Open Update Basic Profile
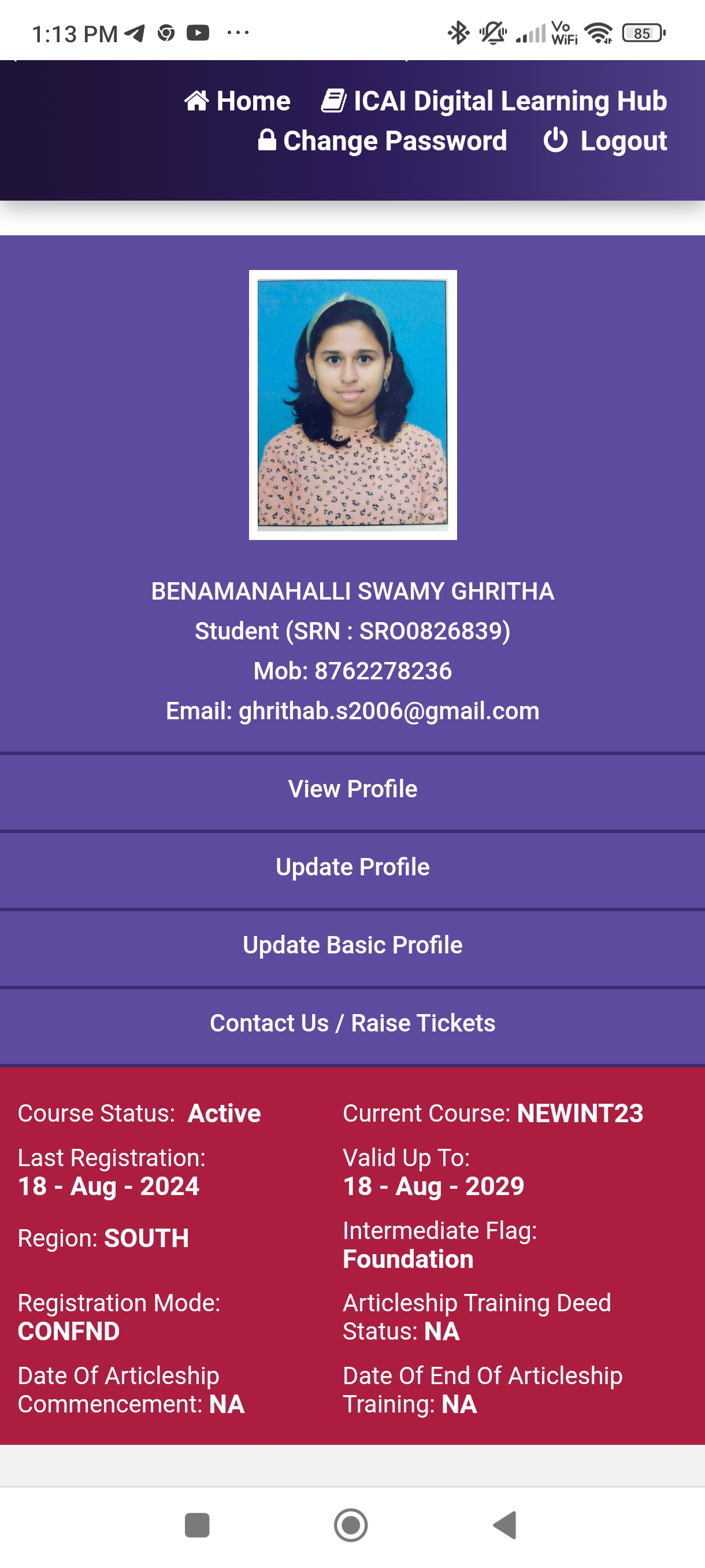 tap(352, 945)
